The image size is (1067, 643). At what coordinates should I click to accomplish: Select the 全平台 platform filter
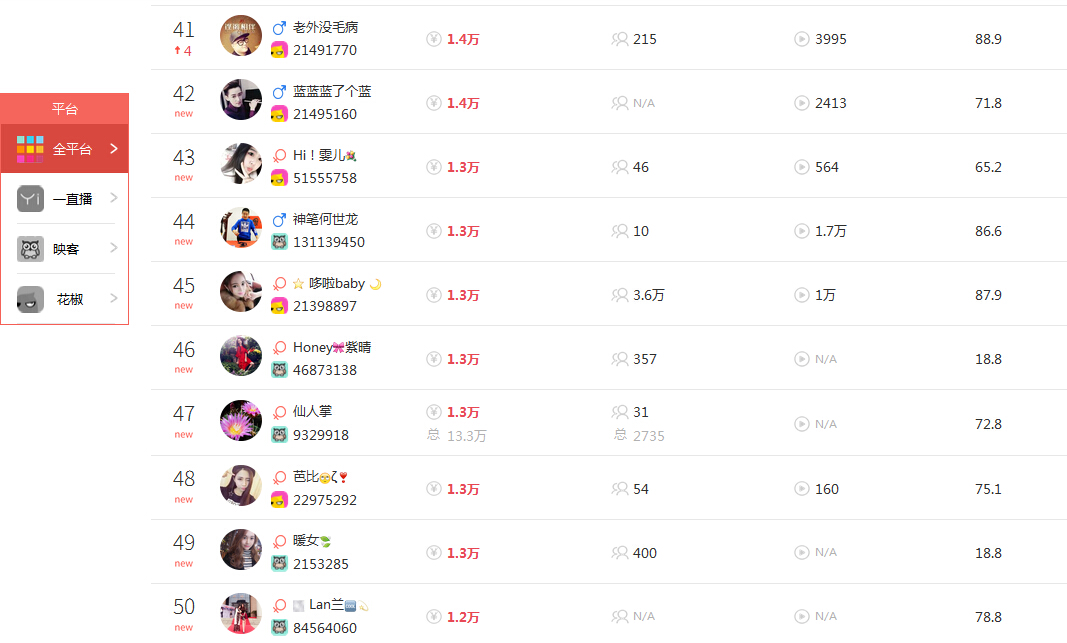click(x=66, y=149)
